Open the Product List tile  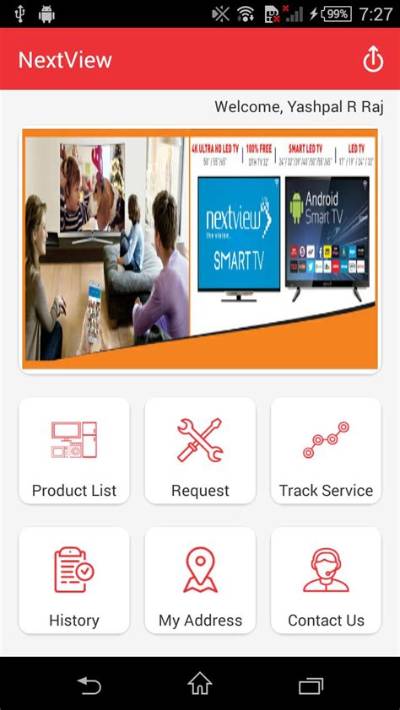click(74, 451)
